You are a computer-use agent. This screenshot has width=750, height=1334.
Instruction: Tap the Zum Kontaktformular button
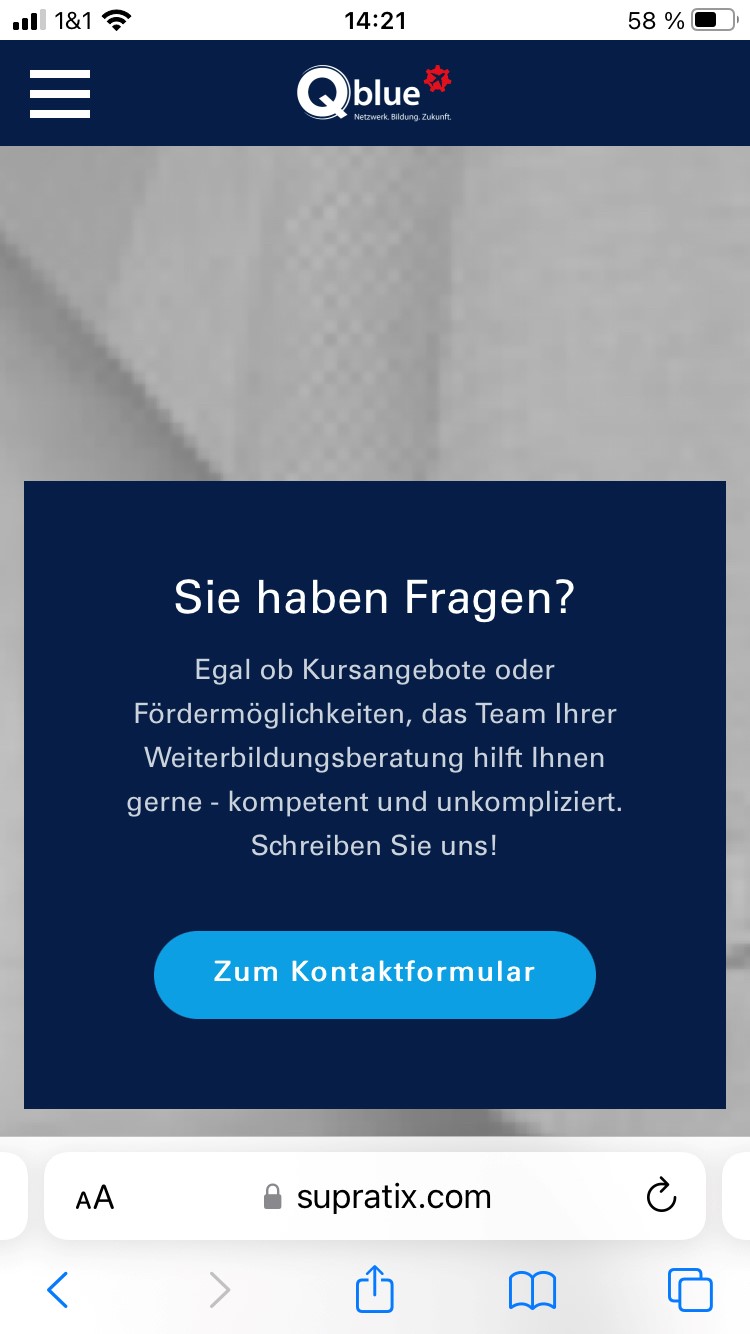[x=375, y=974]
